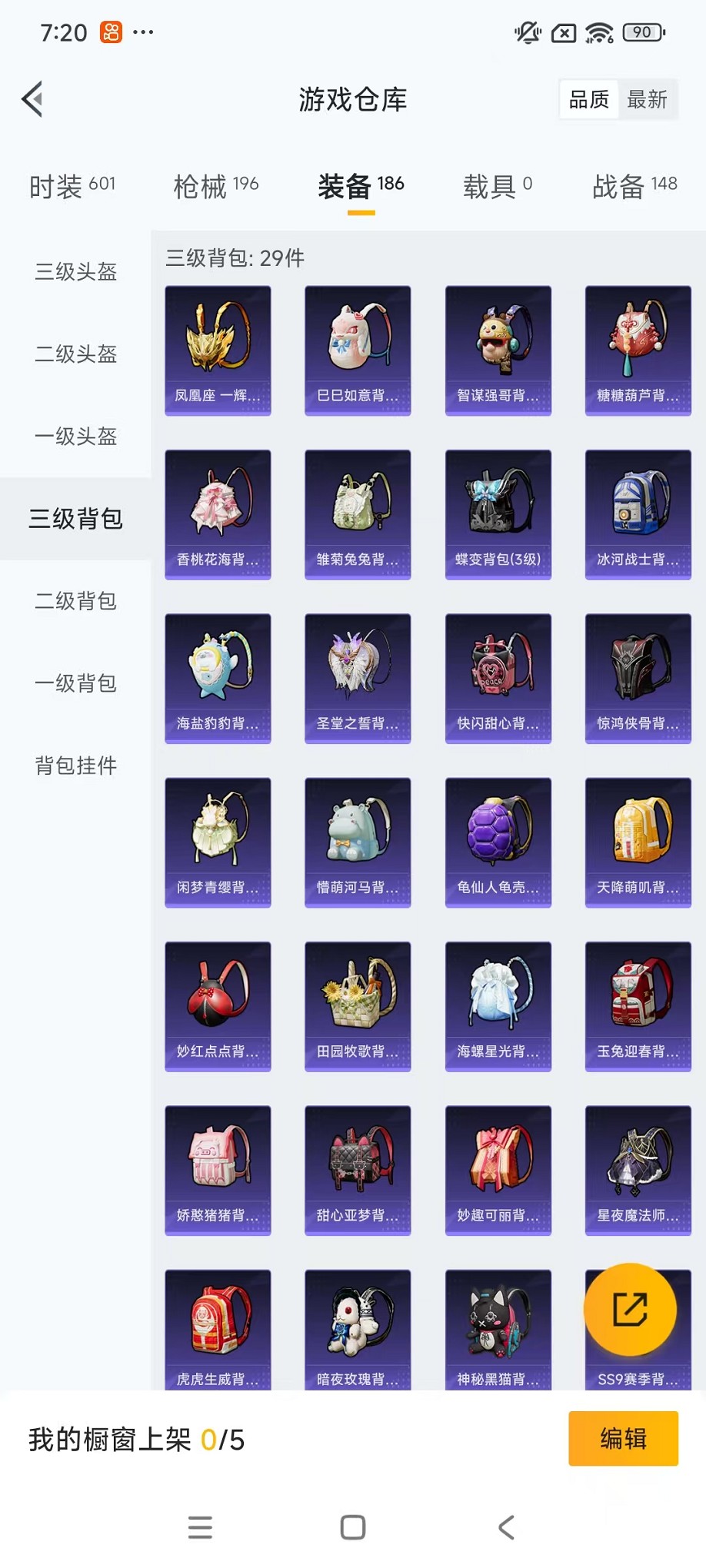This screenshot has height=1568, width=706.
Task: Select the 一级背包 category
Action: pos(75,683)
